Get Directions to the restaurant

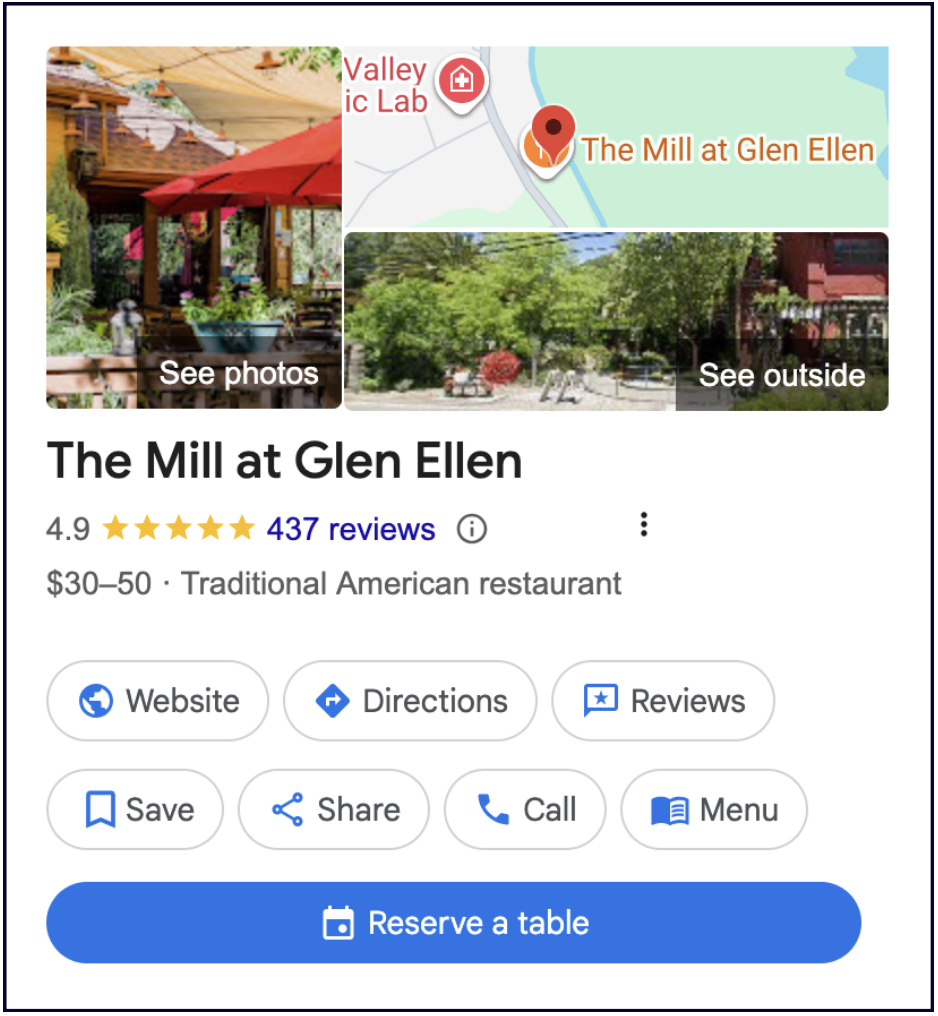coord(410,701)
